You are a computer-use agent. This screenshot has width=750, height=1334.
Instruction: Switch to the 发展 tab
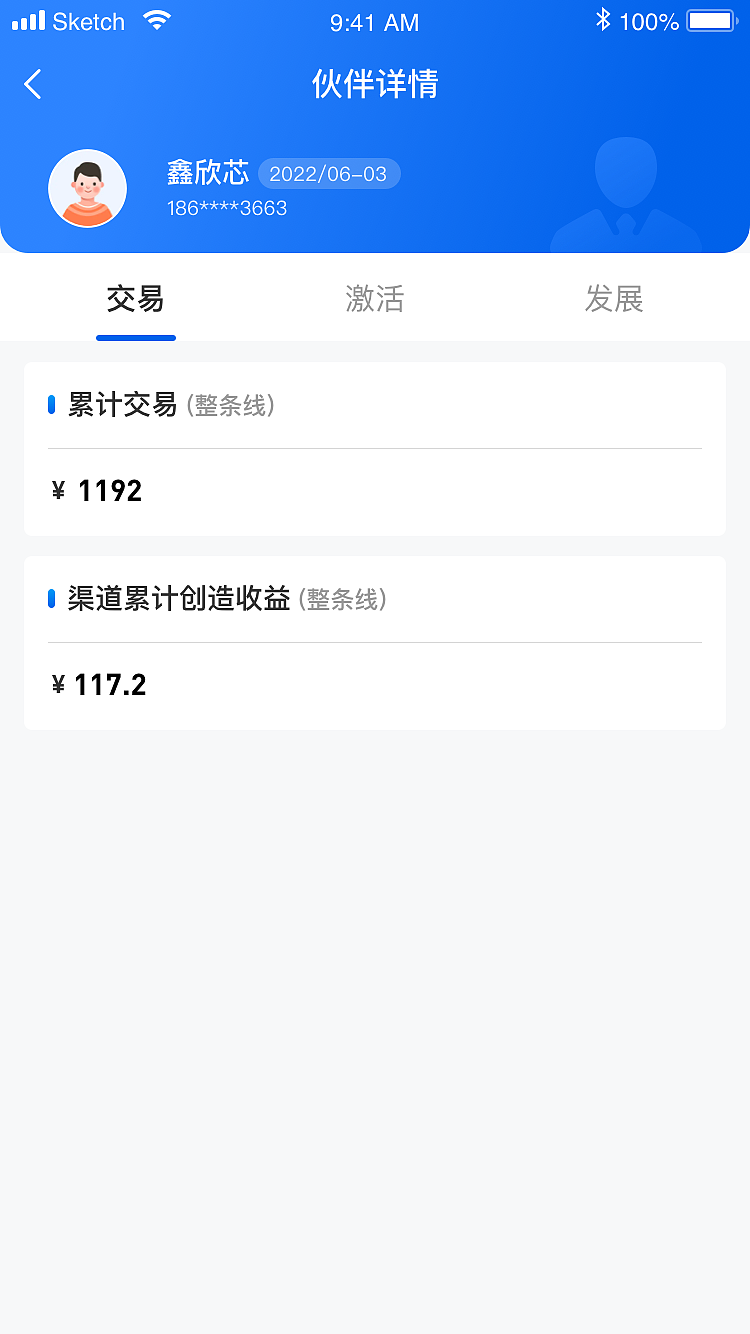point(614,299)
